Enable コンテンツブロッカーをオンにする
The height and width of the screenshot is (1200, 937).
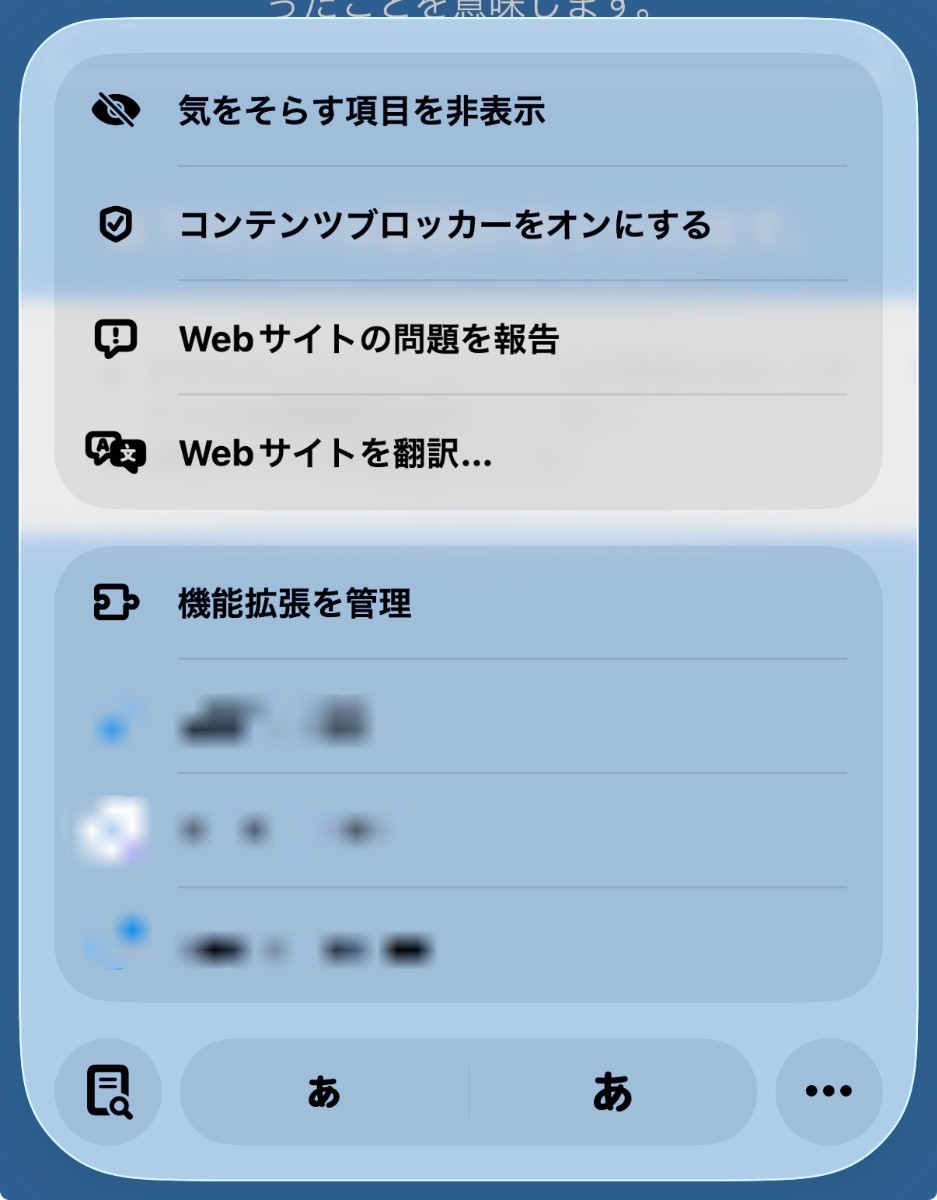click(x=449, y=225)
